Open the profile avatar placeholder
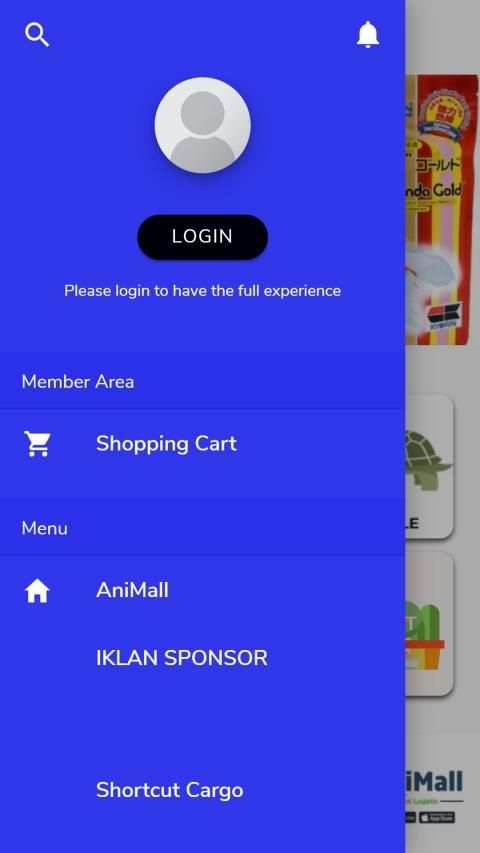Image resolution: width=480 pixels, height=853 pixels. [x=202, y=125]
